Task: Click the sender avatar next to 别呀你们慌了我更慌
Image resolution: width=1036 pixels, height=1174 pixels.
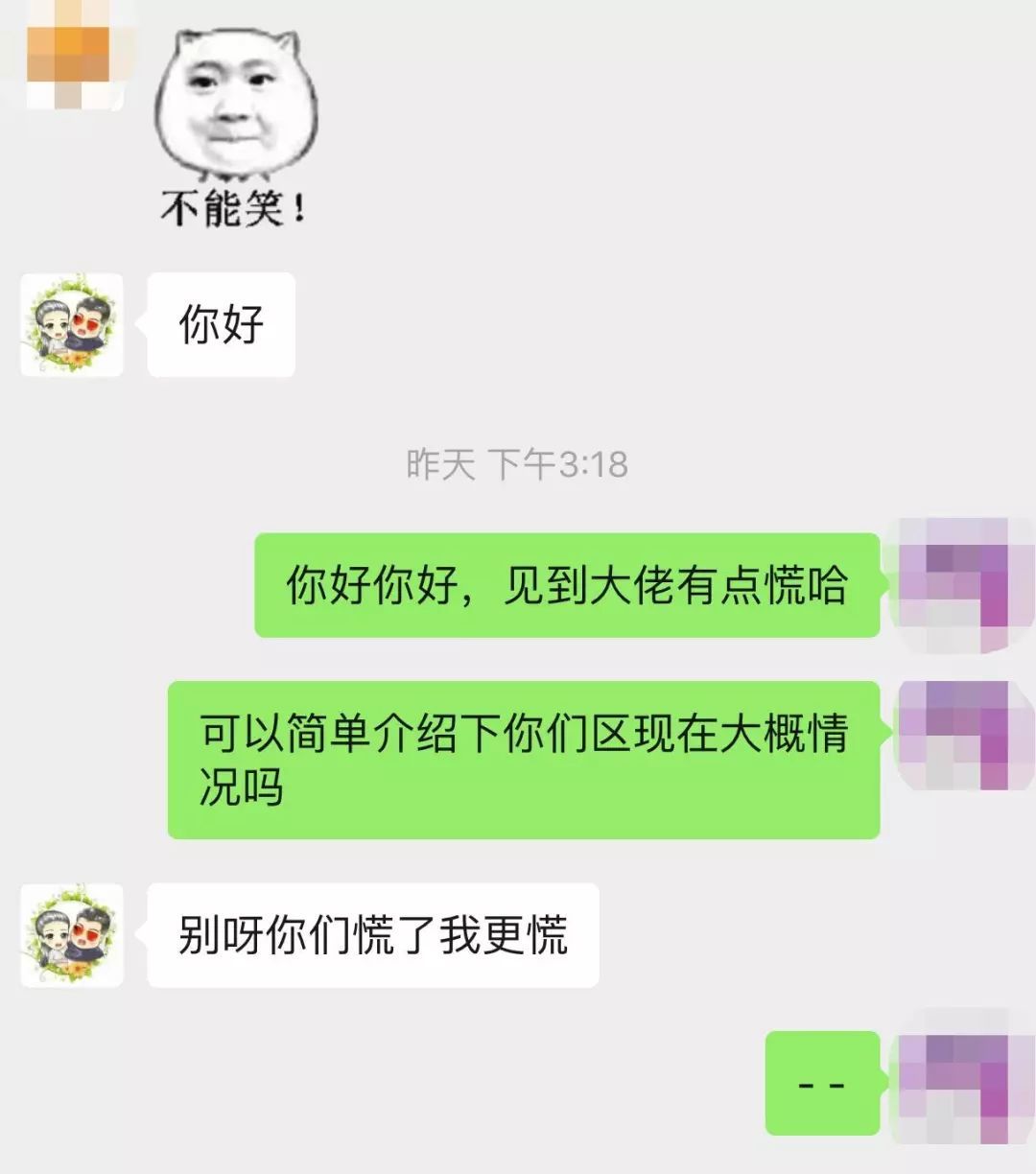Action: pos(72,937)
